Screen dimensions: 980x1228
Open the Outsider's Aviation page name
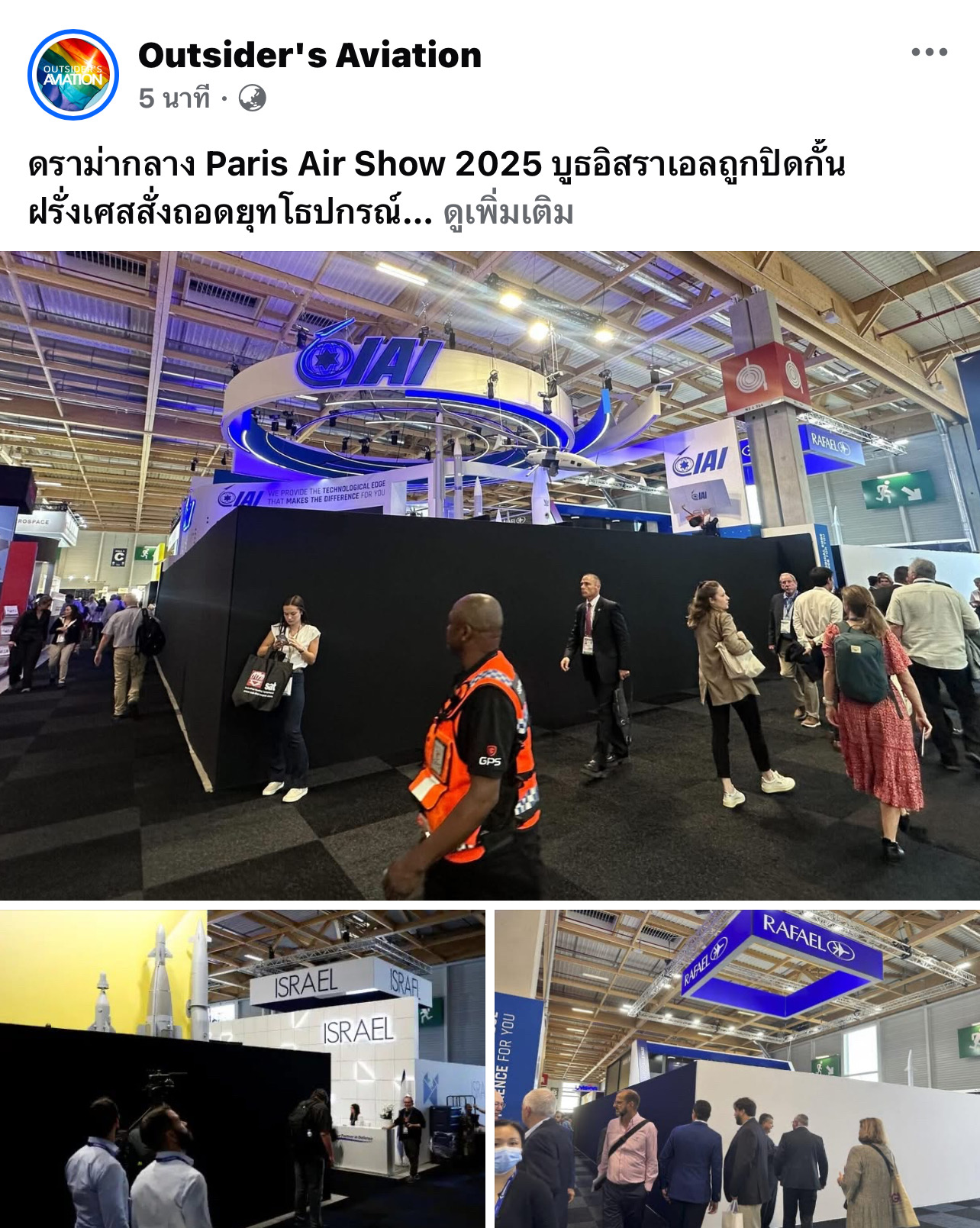coord(309,56)
